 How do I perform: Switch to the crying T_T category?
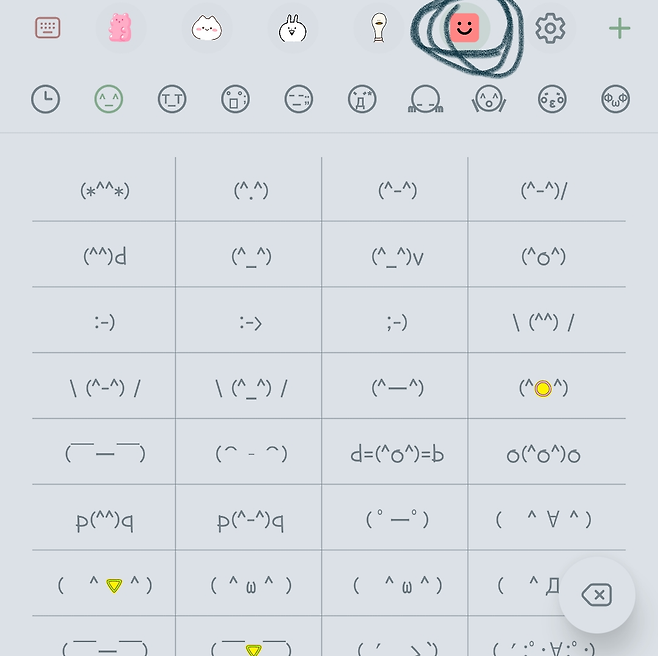172,99
